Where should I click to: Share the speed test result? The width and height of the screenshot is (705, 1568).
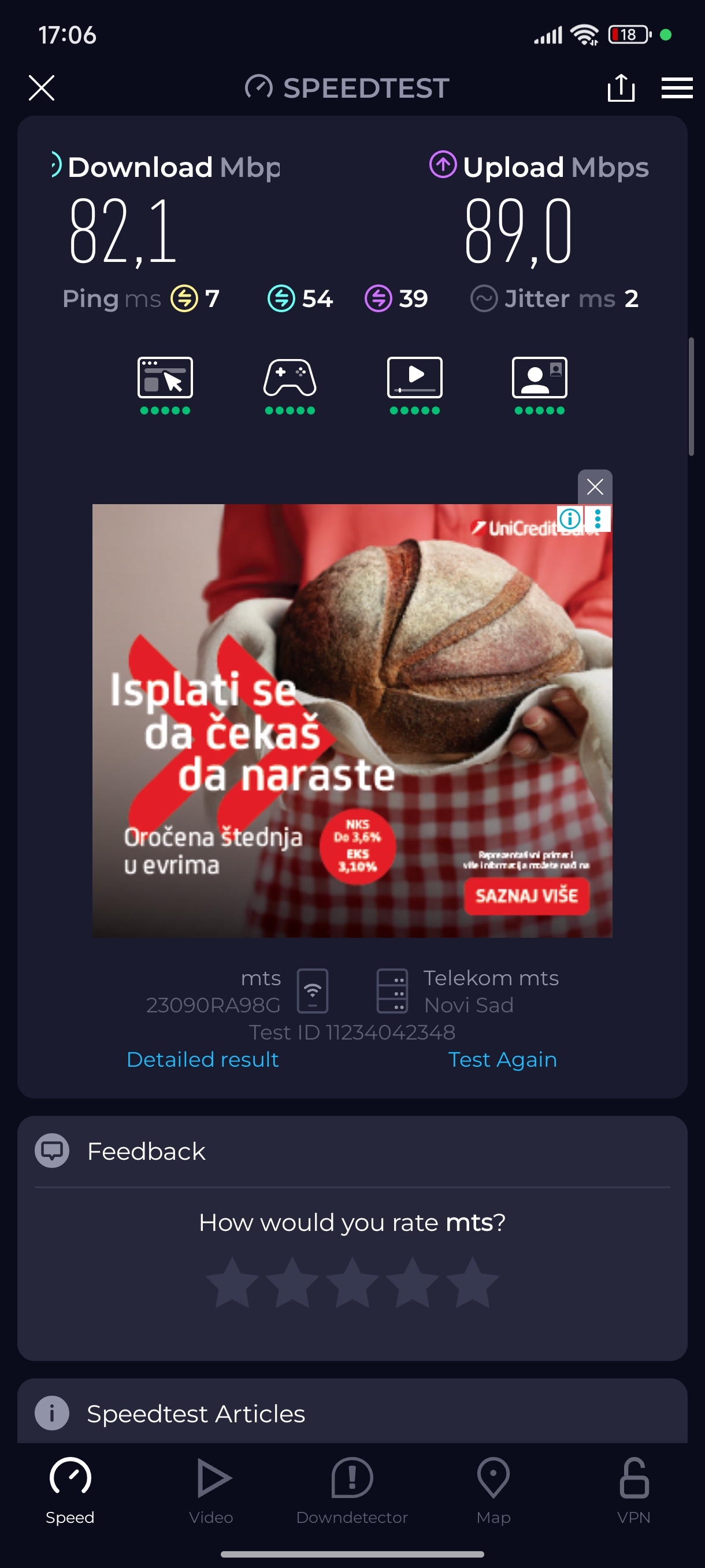621,88
